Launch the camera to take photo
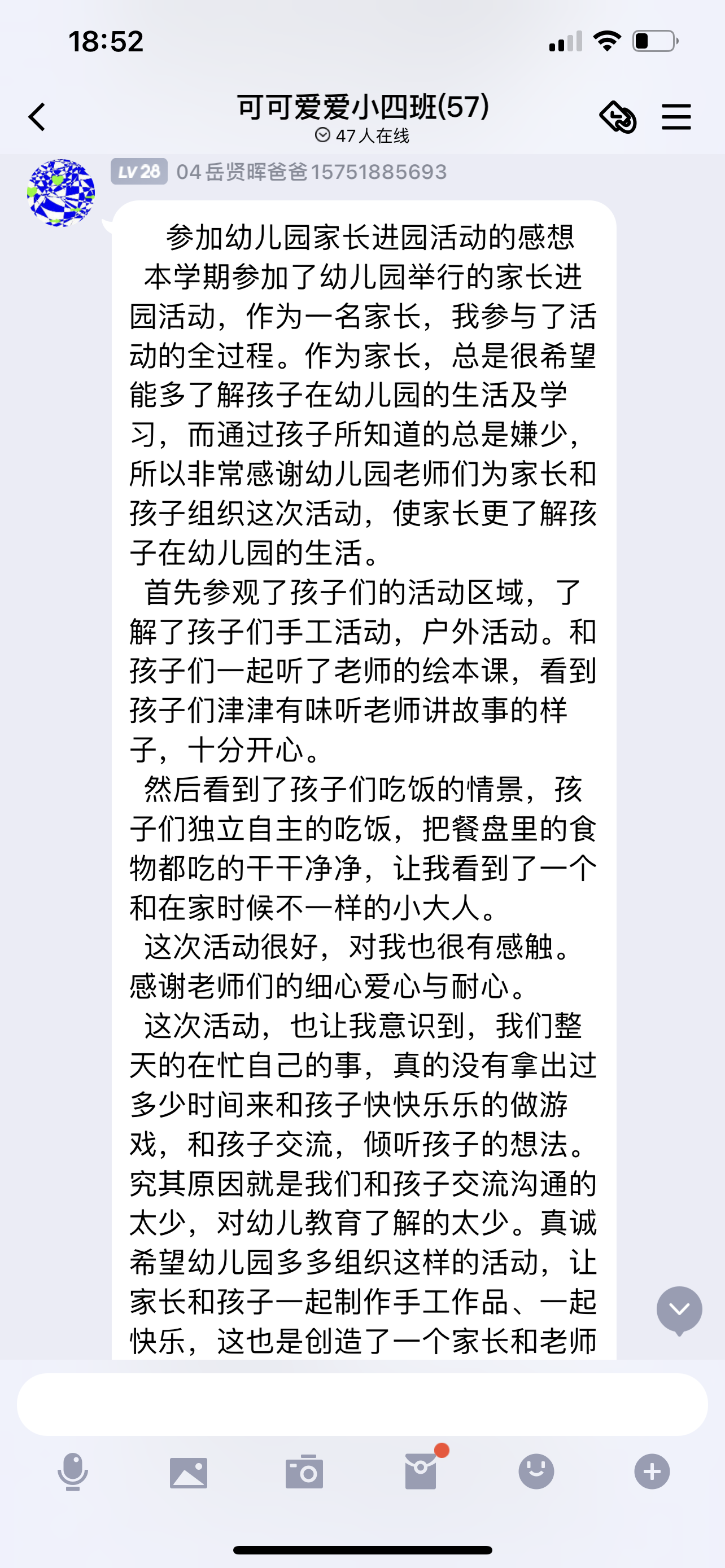Viewport: 725px width, 1568px height. [x=304, y=1473]
